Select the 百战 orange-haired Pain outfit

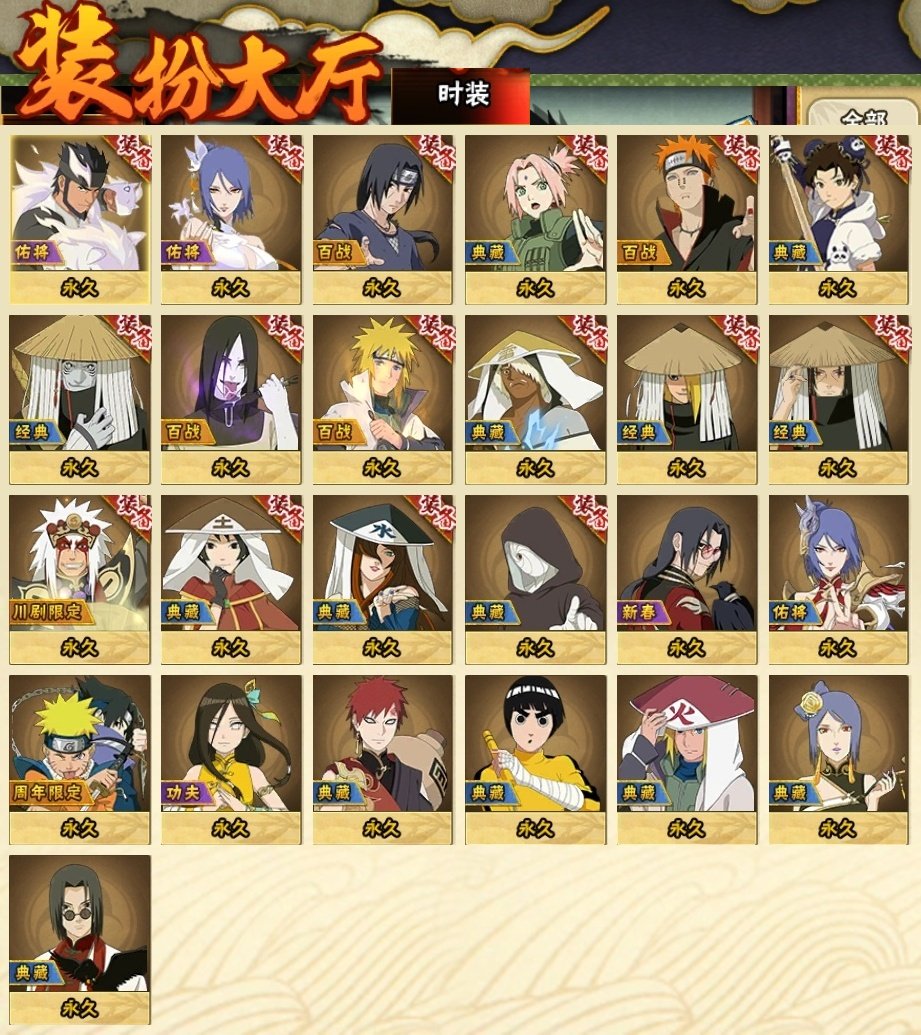coord(687,218)
